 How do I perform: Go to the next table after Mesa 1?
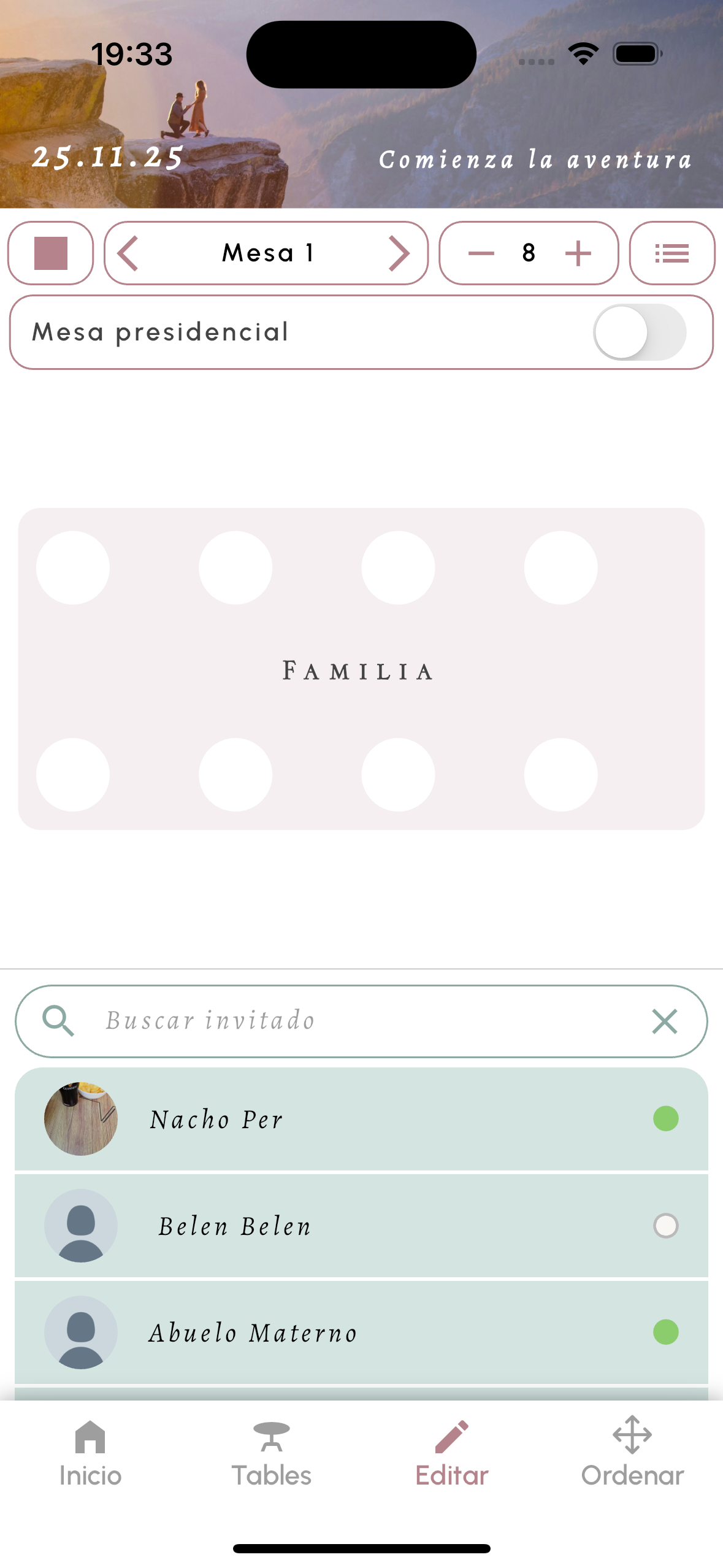point(399,253)
